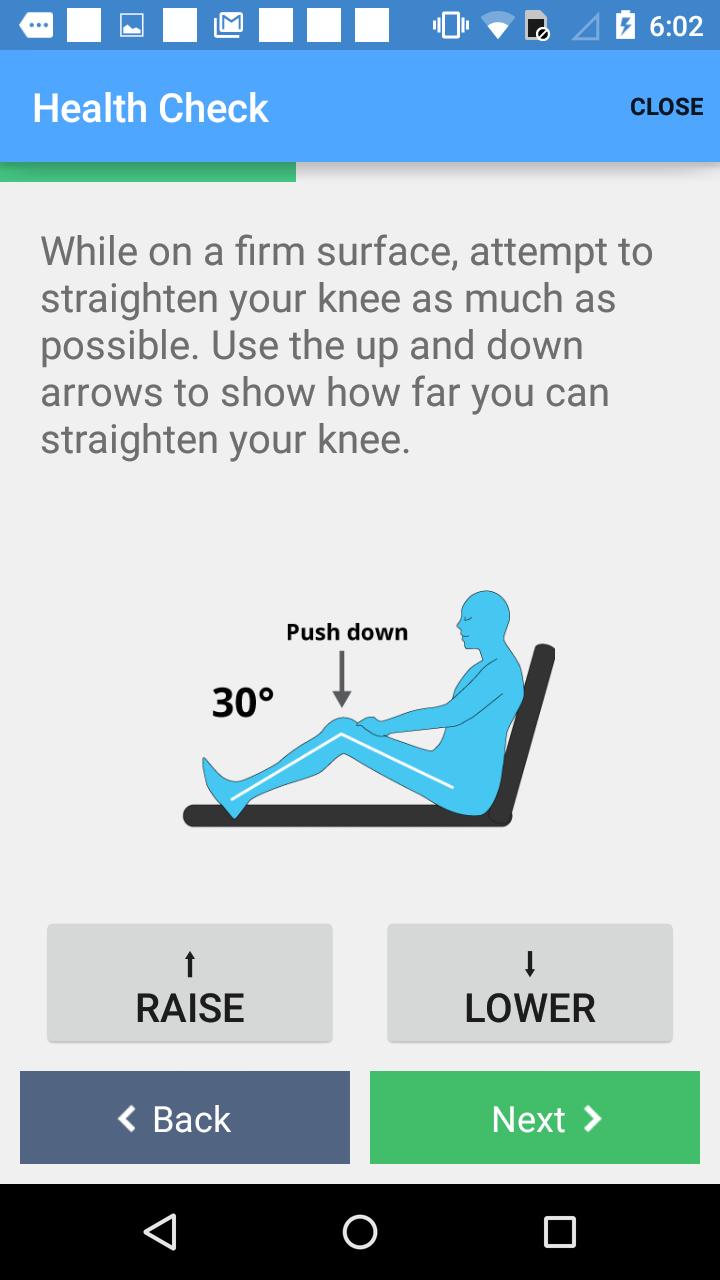
Task: Close the Health Check screen
Action: tap(666, 106)
